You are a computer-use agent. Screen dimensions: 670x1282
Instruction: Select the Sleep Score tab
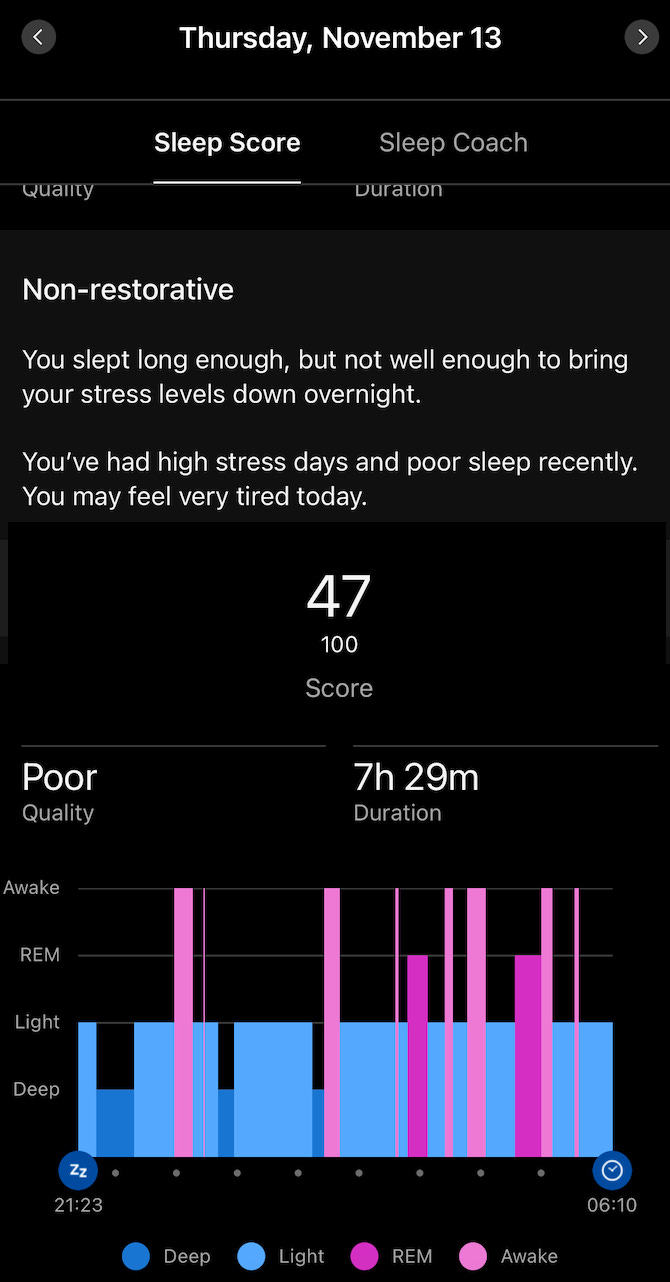[x=227, y=143]
